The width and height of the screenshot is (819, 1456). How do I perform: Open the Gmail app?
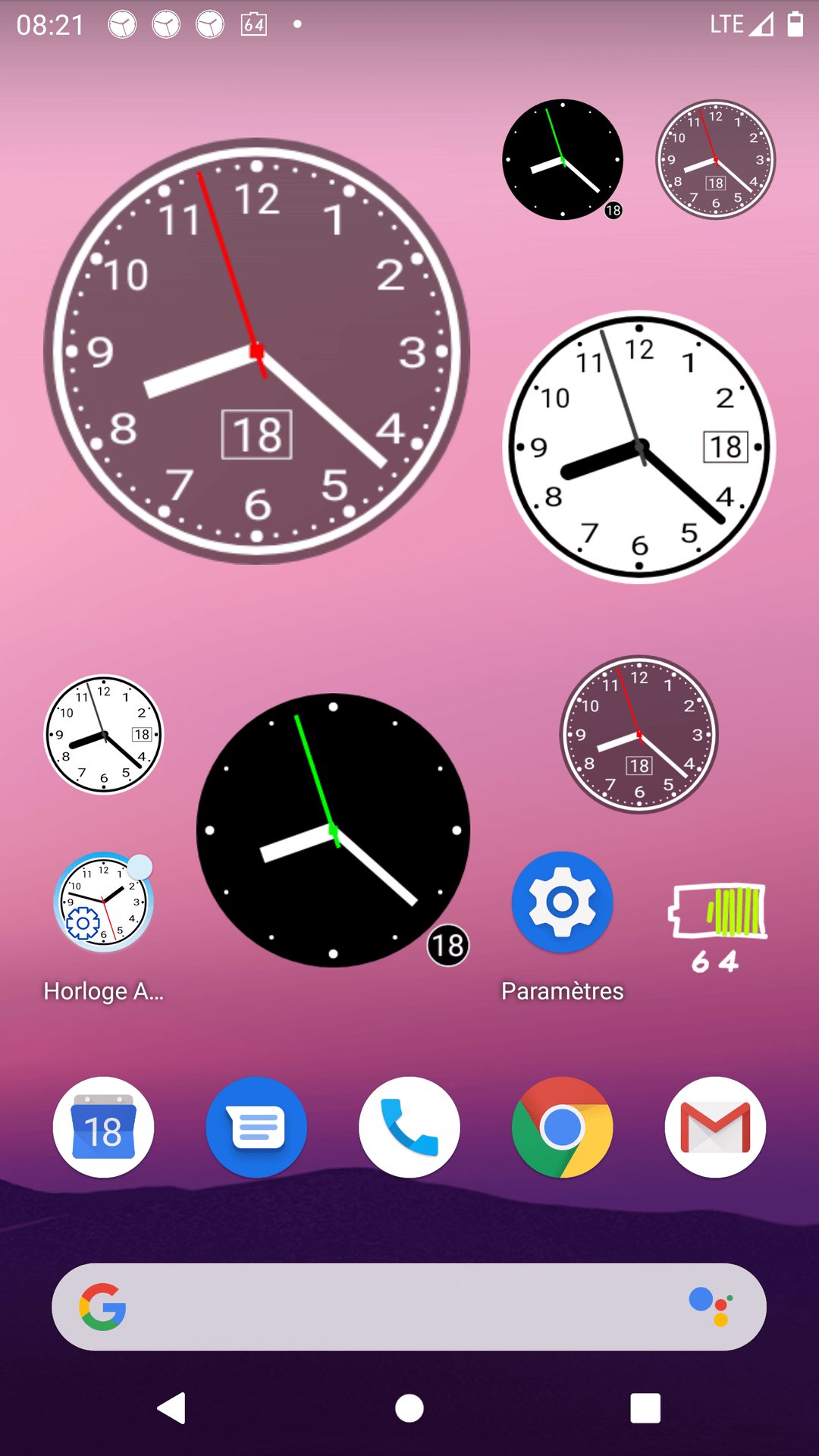click(x=715, y=1127)
